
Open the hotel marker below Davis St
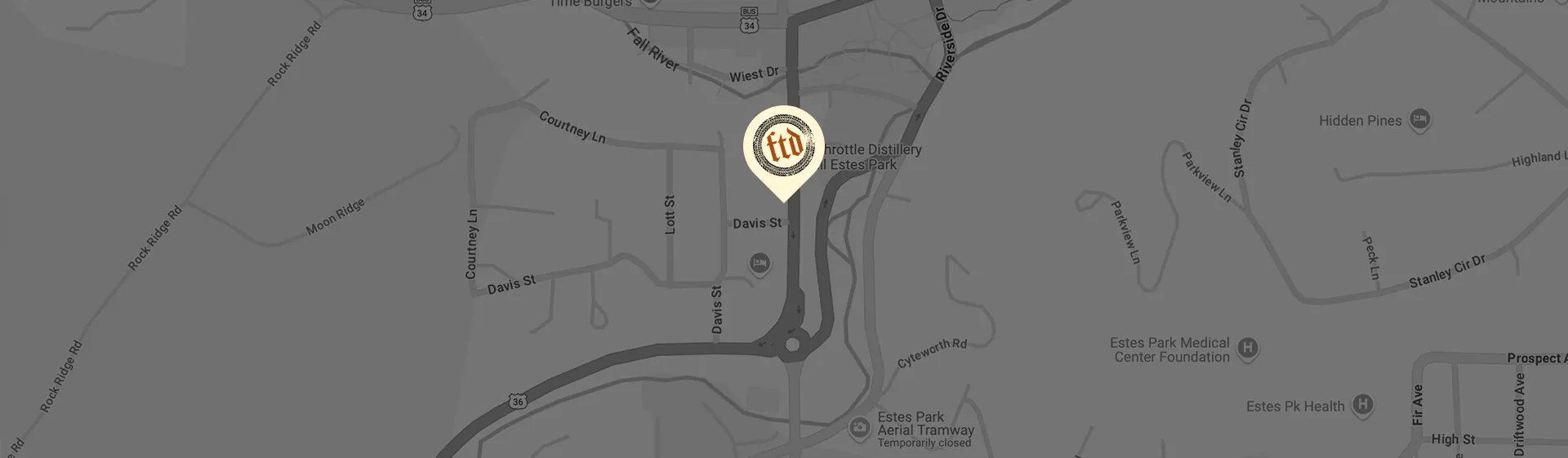click(759, 264)
